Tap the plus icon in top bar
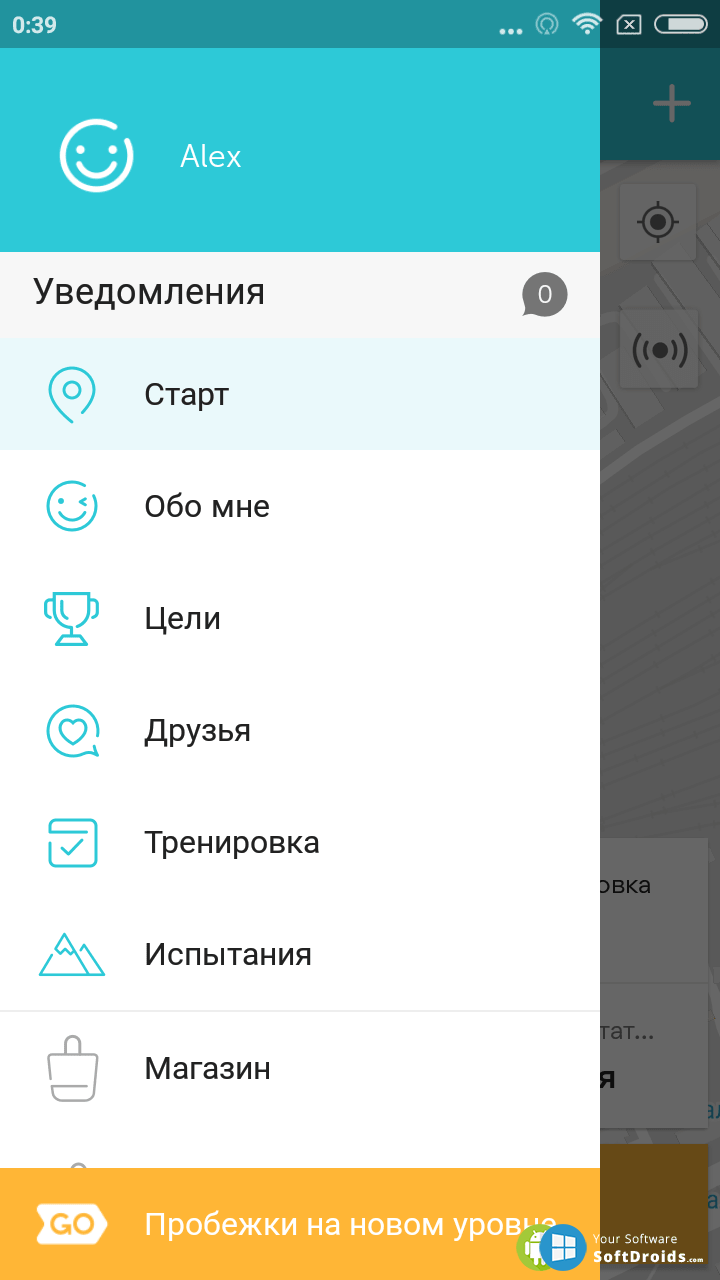 671,103
